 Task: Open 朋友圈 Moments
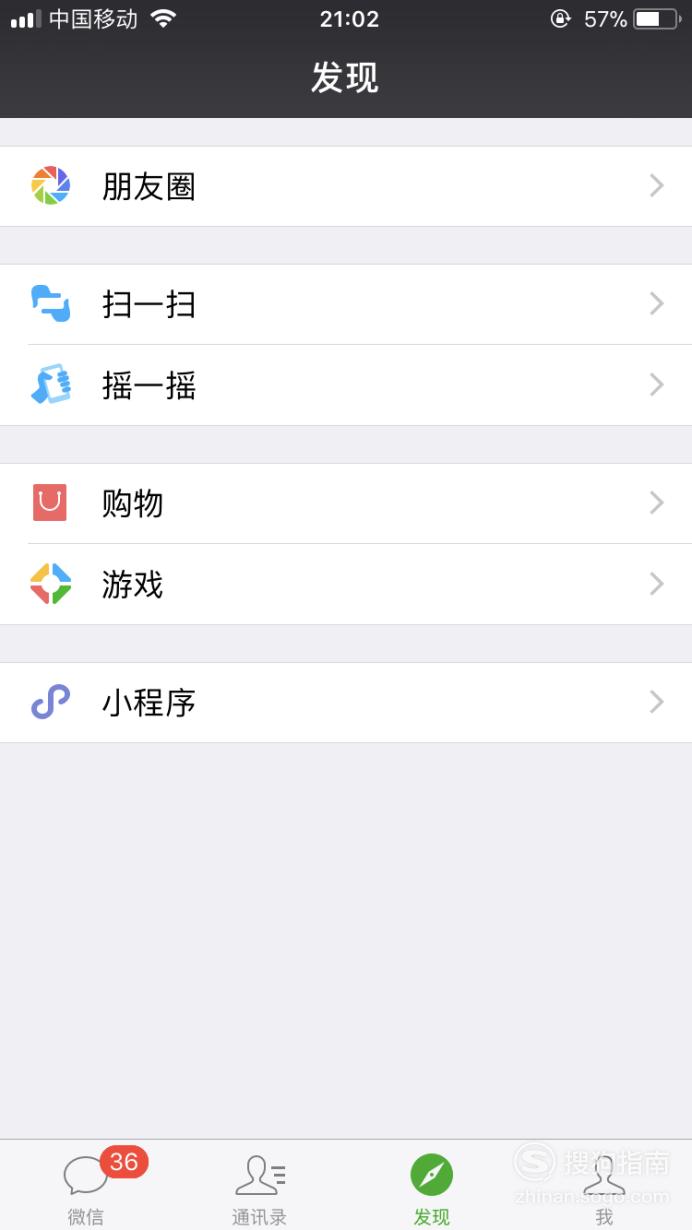click(x=346, y=186)
